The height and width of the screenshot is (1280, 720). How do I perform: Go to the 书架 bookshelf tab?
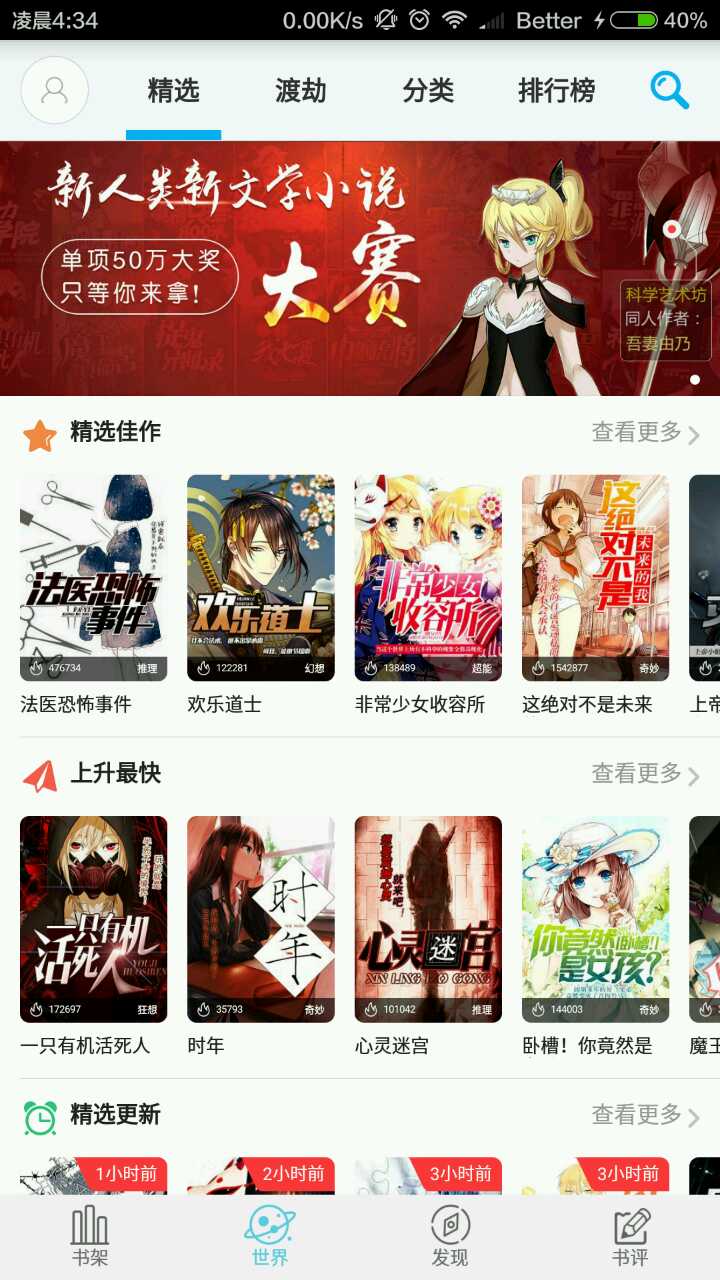coord(90,1236)
